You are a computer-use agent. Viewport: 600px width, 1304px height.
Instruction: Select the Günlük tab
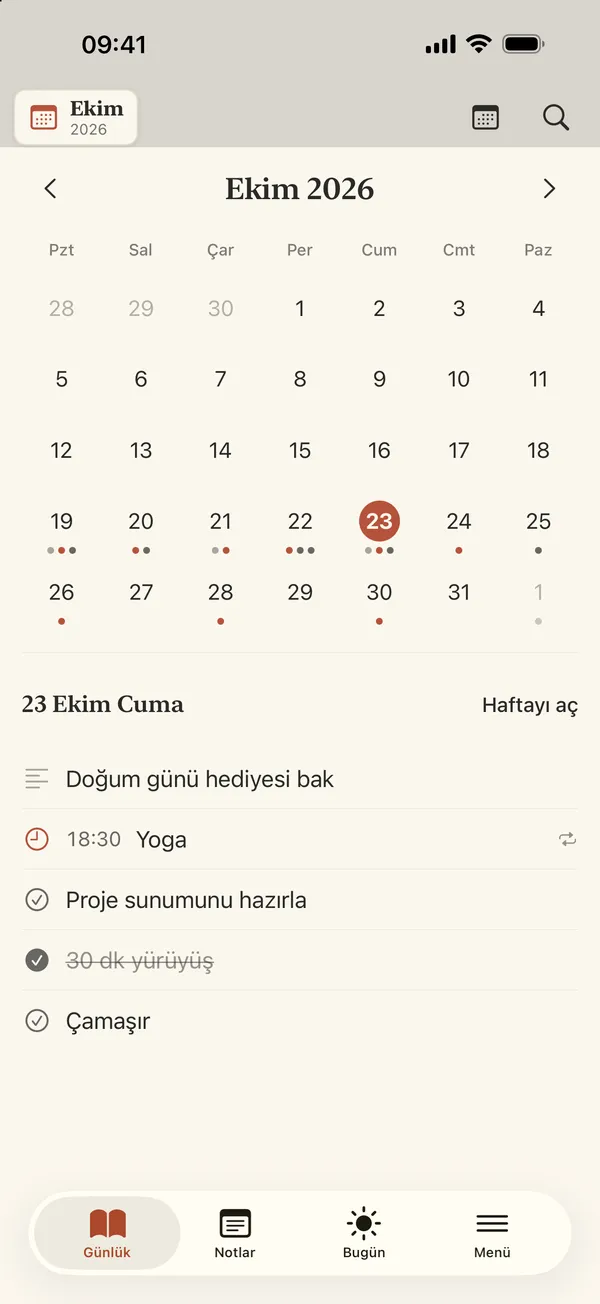tap(107, 1234)
